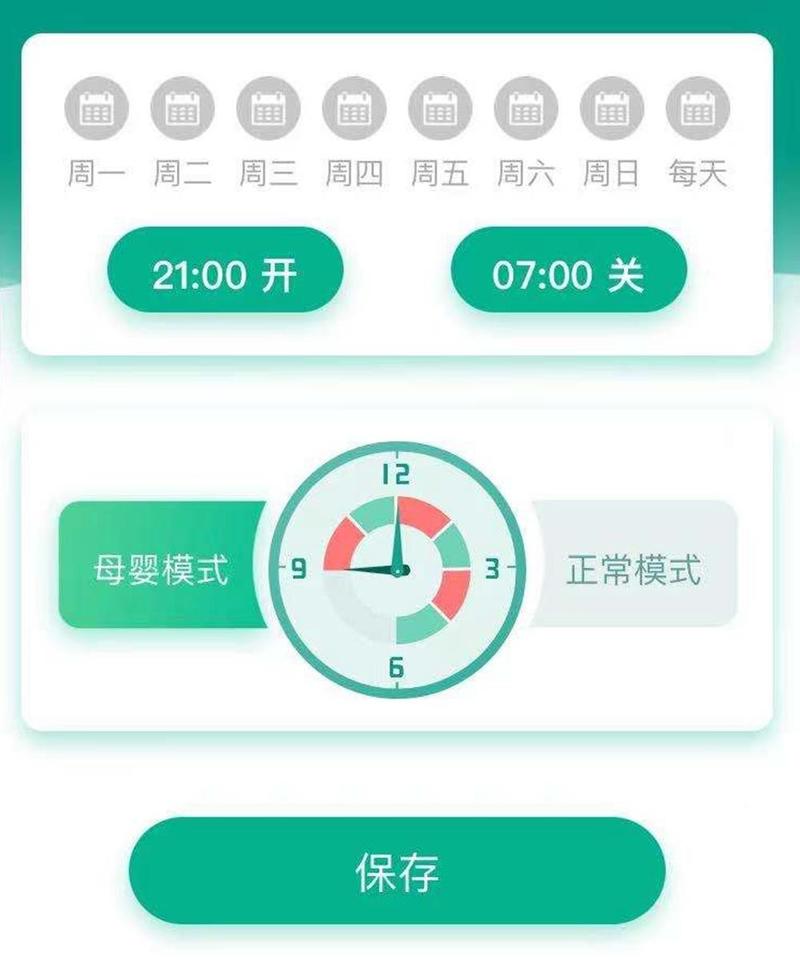Choose 每天 to repeat every day
Viewport: 800px width, 963px height.
698,108
